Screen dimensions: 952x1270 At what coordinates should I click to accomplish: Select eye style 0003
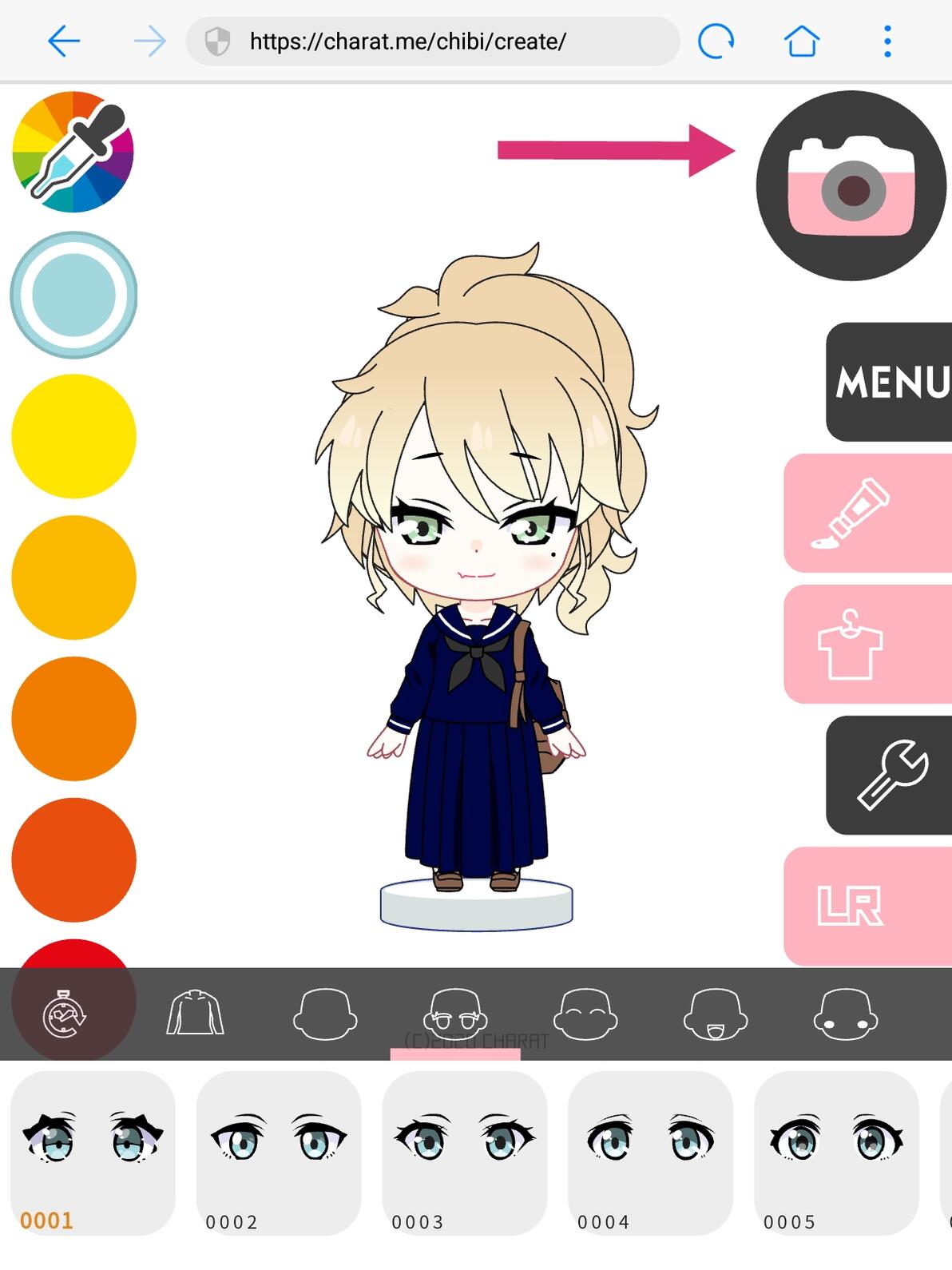465,1153
